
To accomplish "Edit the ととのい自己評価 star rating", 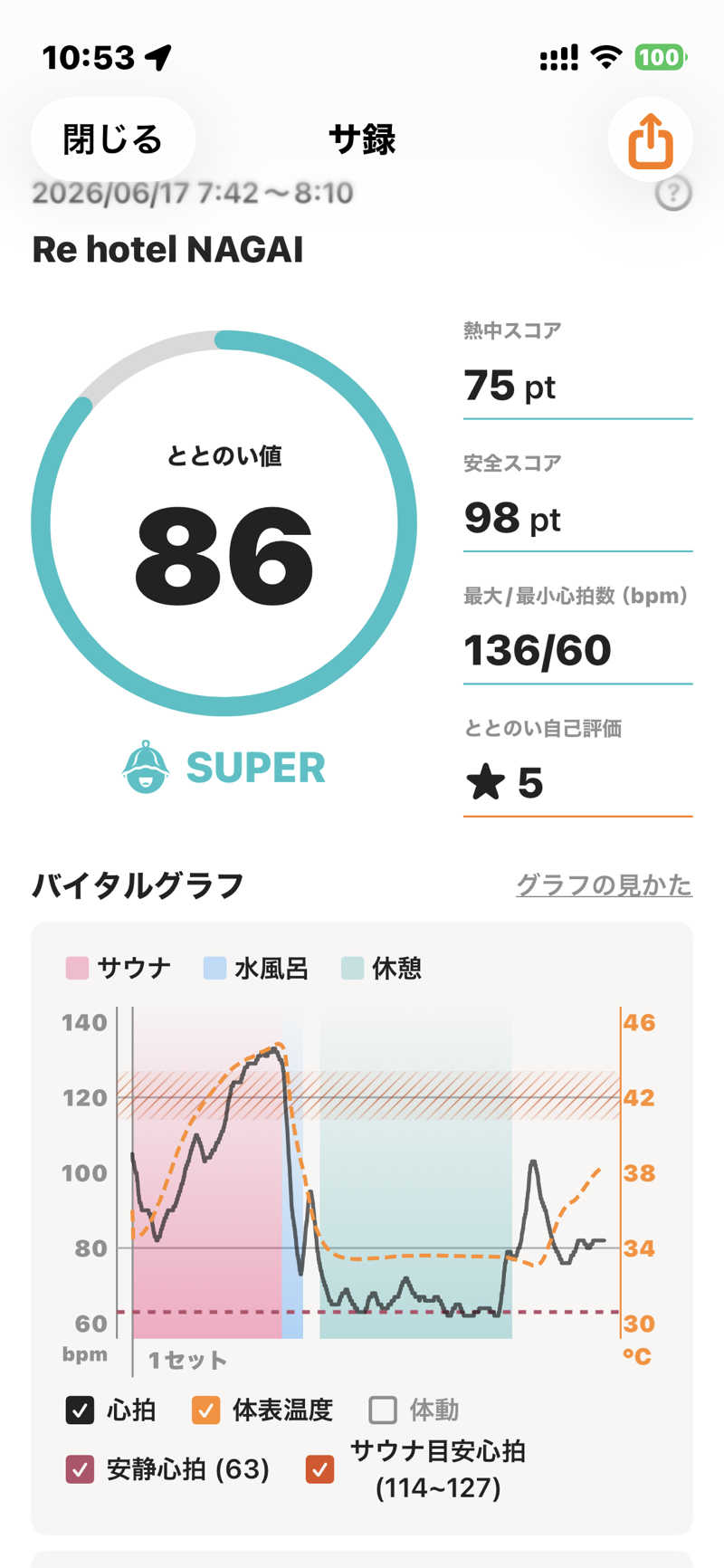I will [x=577, y=782].
